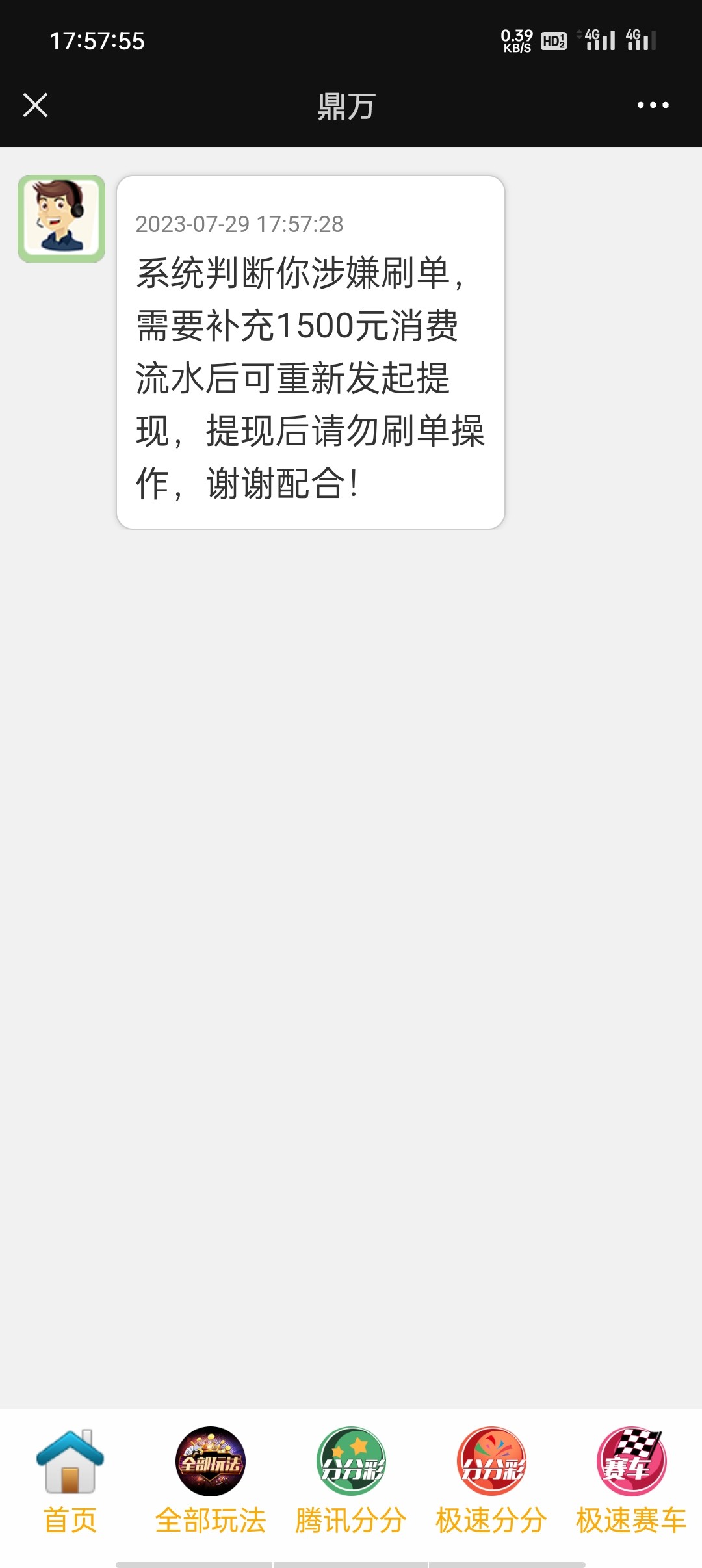Close the 鼎万 page
This screenshot has width=702, height=1568.
tap(36, 105)
